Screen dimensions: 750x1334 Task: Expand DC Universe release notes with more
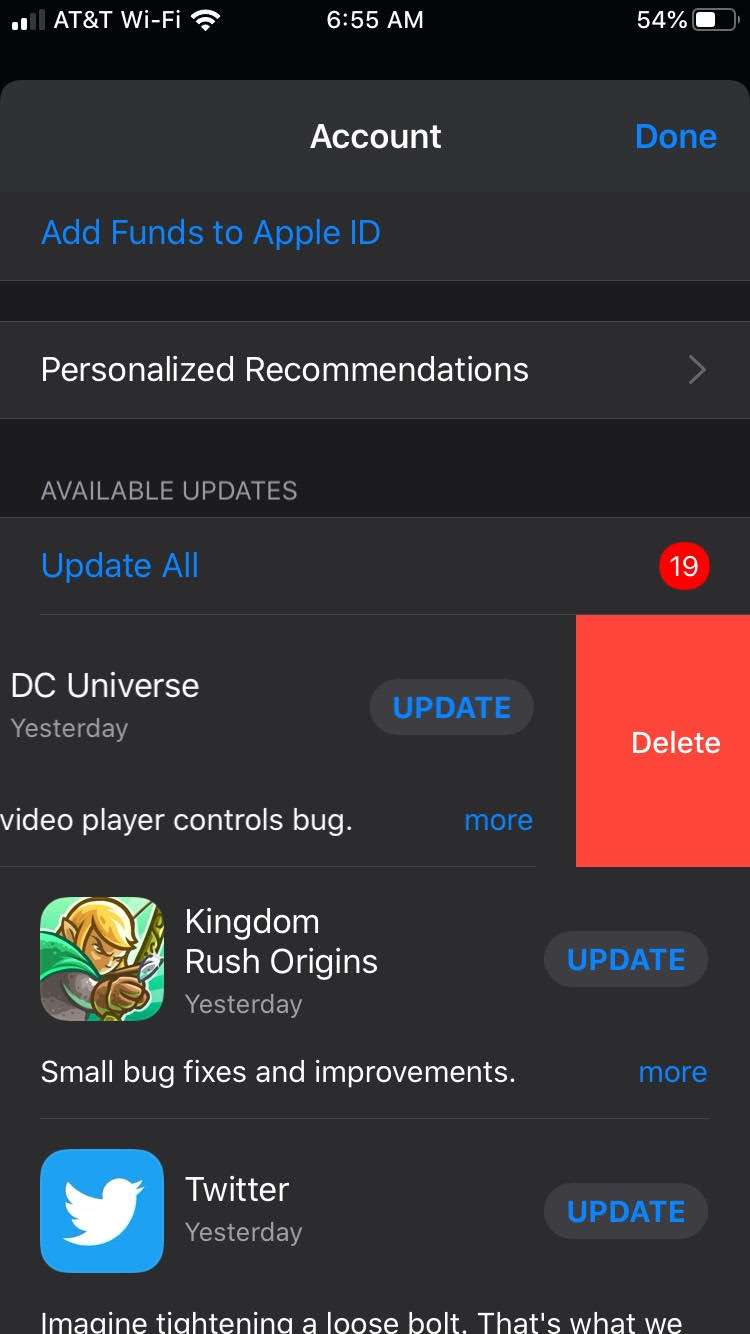click(498, 821)
